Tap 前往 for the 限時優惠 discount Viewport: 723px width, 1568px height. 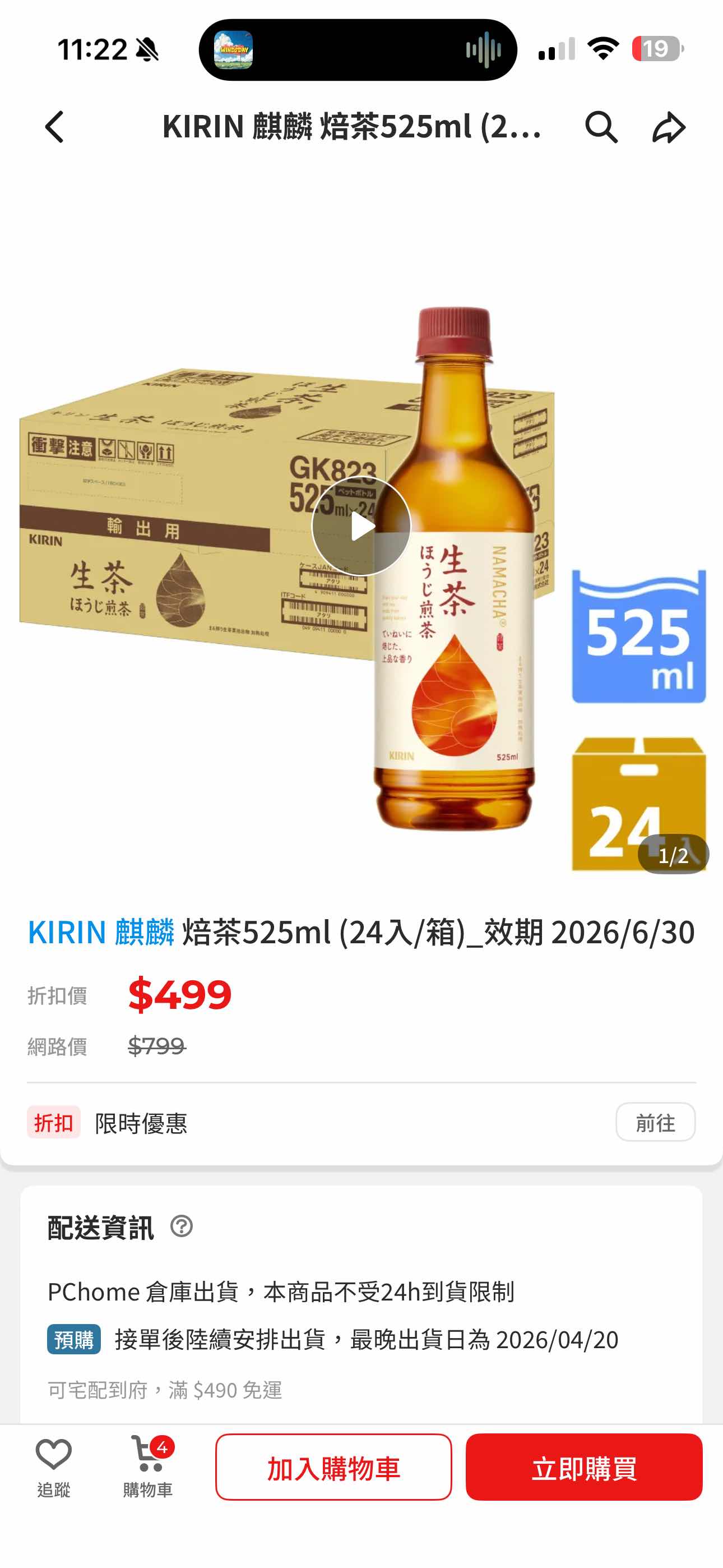click(655, 1122)
